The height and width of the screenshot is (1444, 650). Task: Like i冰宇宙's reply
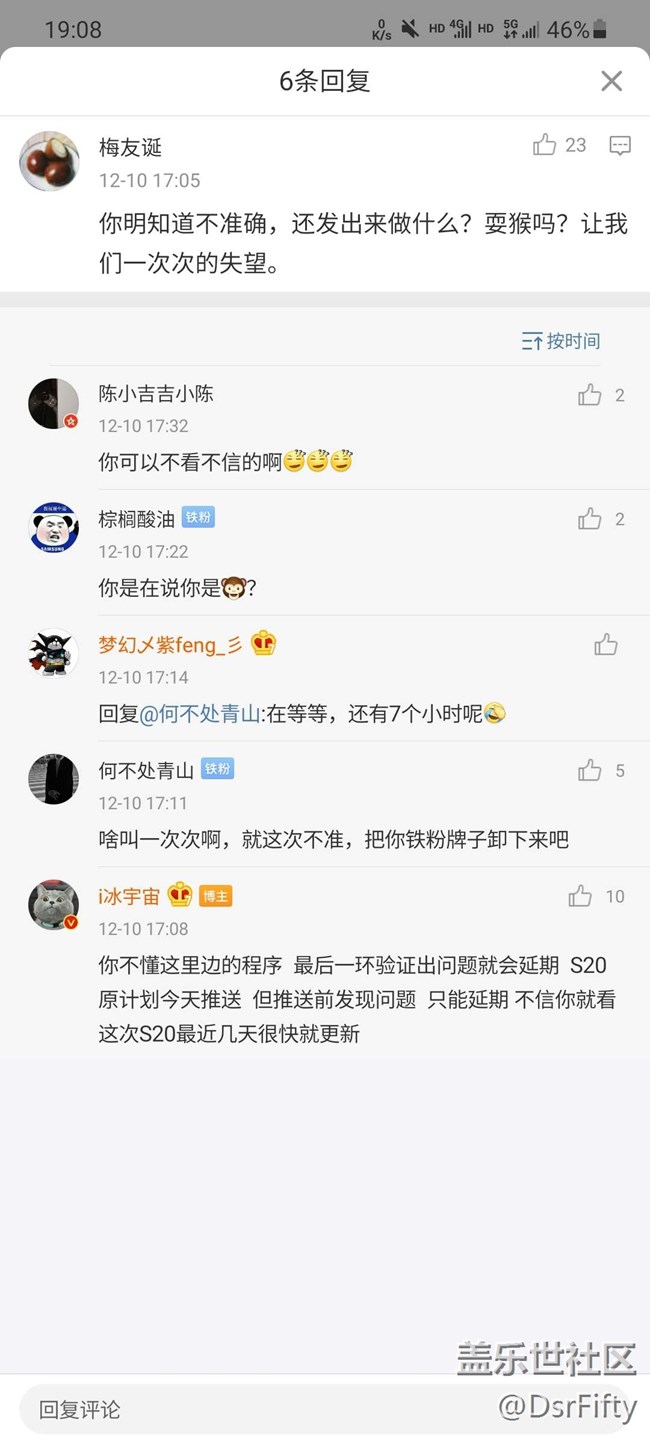580,896
